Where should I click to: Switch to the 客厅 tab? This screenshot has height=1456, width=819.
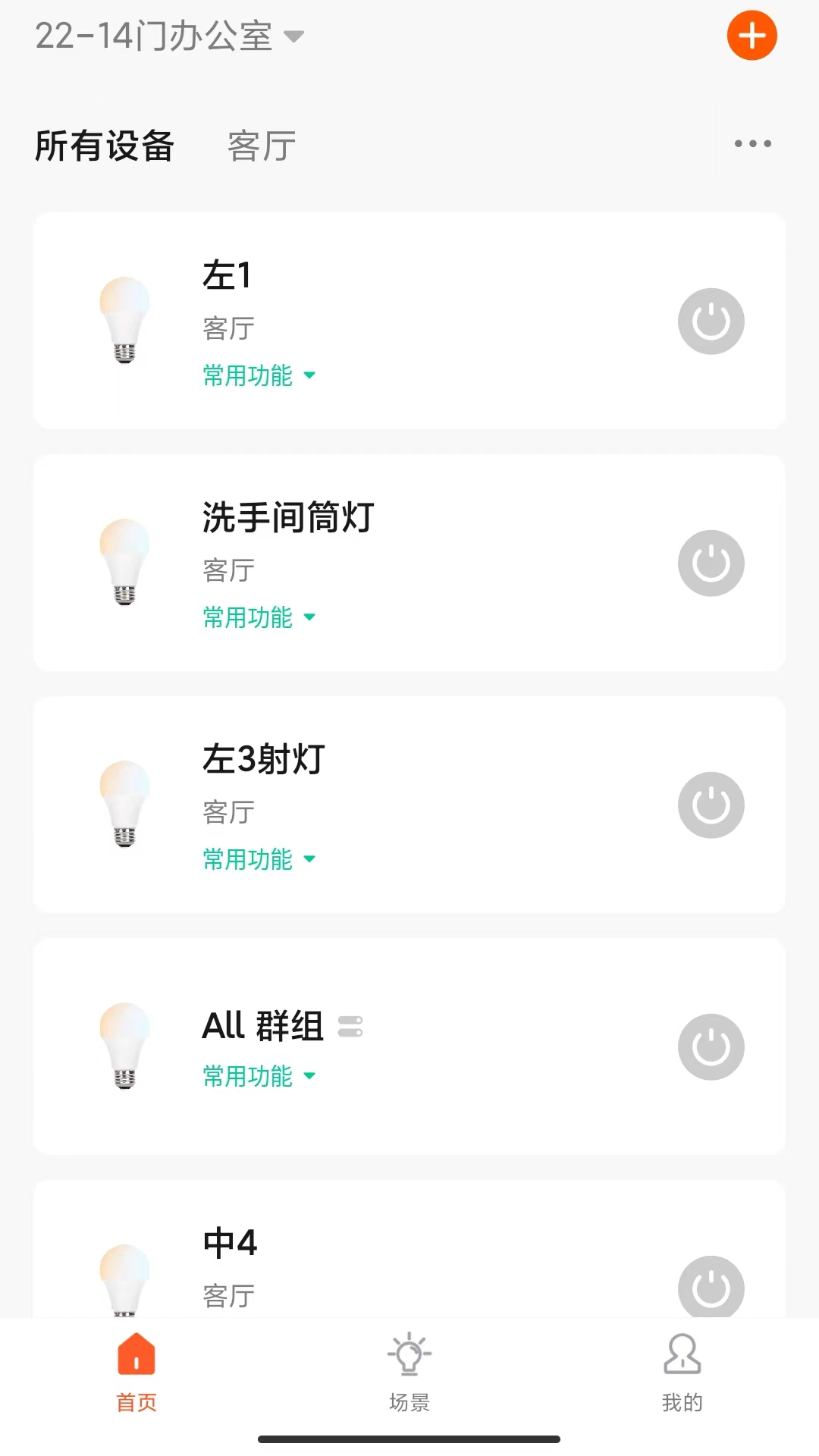[260, 146]
